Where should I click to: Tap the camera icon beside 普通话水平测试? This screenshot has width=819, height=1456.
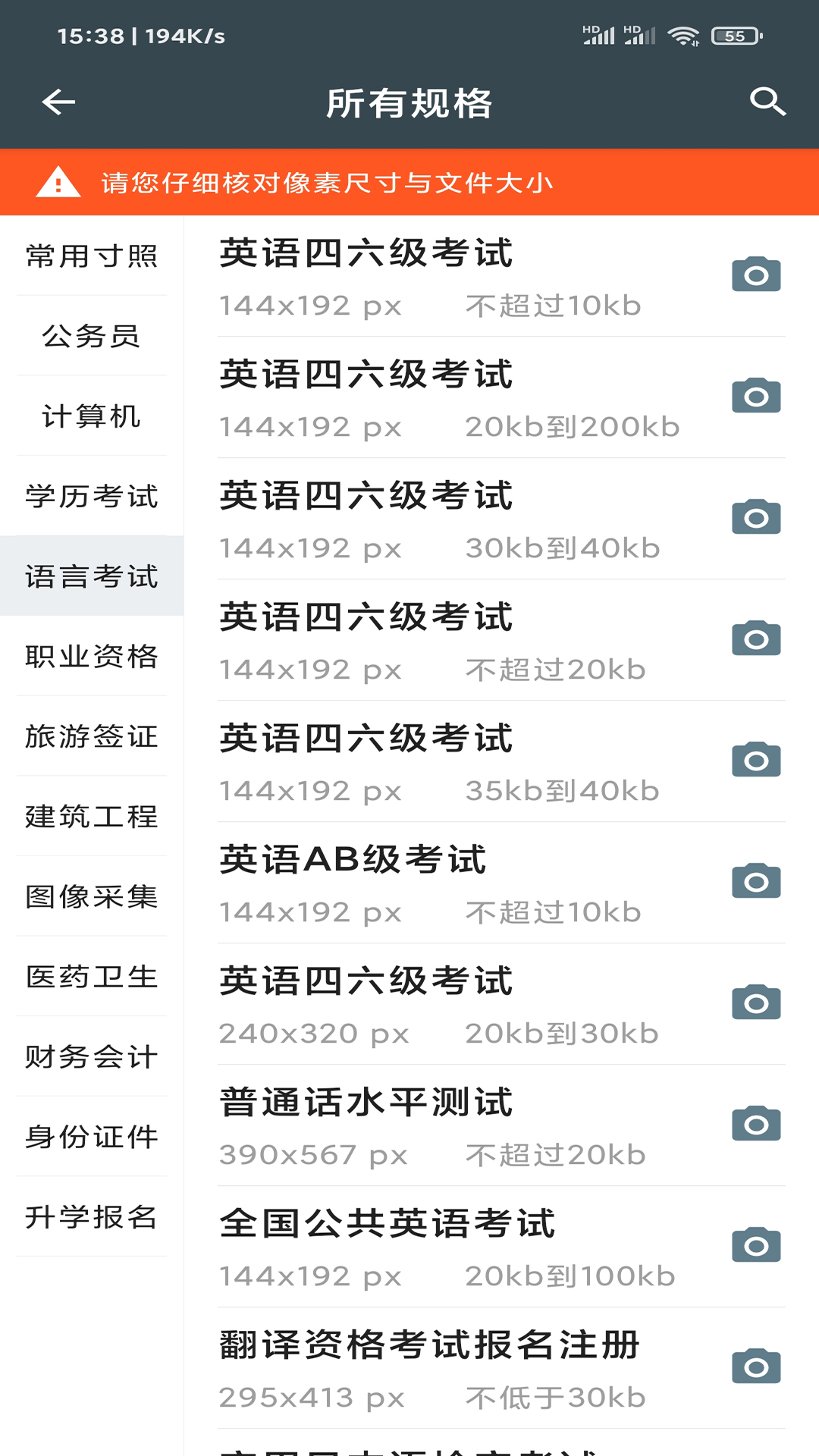[x=755, y=1124]
